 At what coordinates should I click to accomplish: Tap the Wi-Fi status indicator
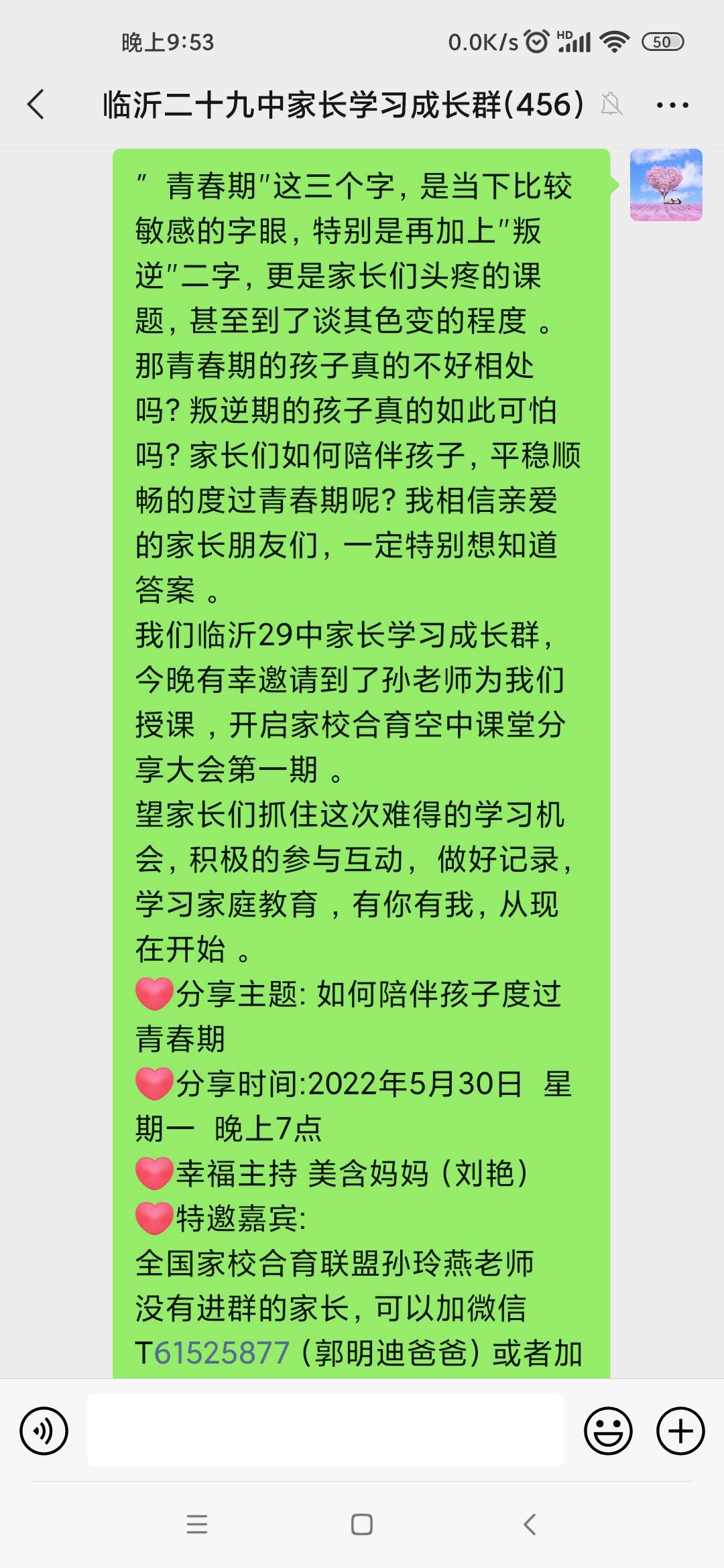point(615,42)
